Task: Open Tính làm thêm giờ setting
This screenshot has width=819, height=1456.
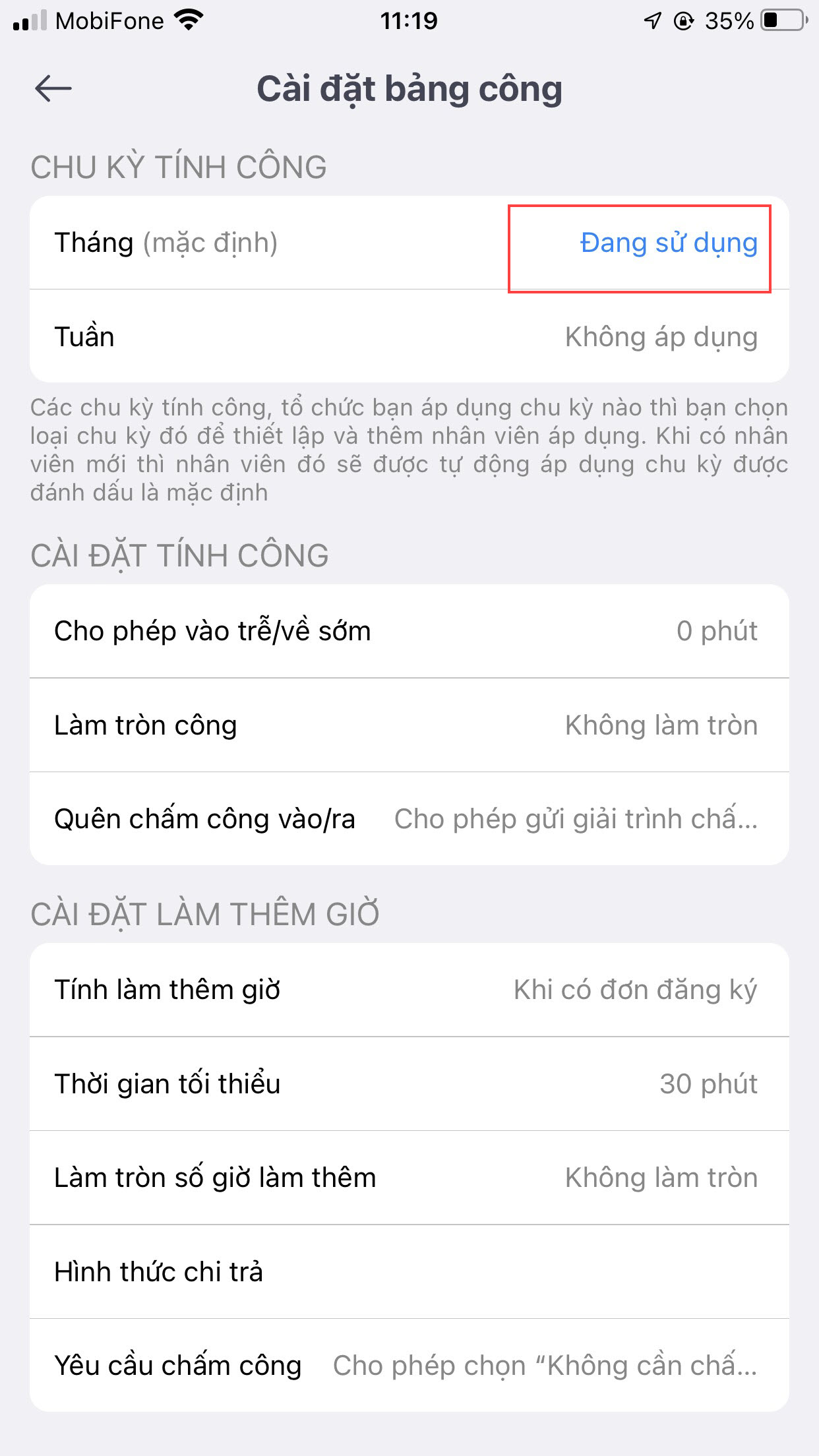Action: click(409, 990)
